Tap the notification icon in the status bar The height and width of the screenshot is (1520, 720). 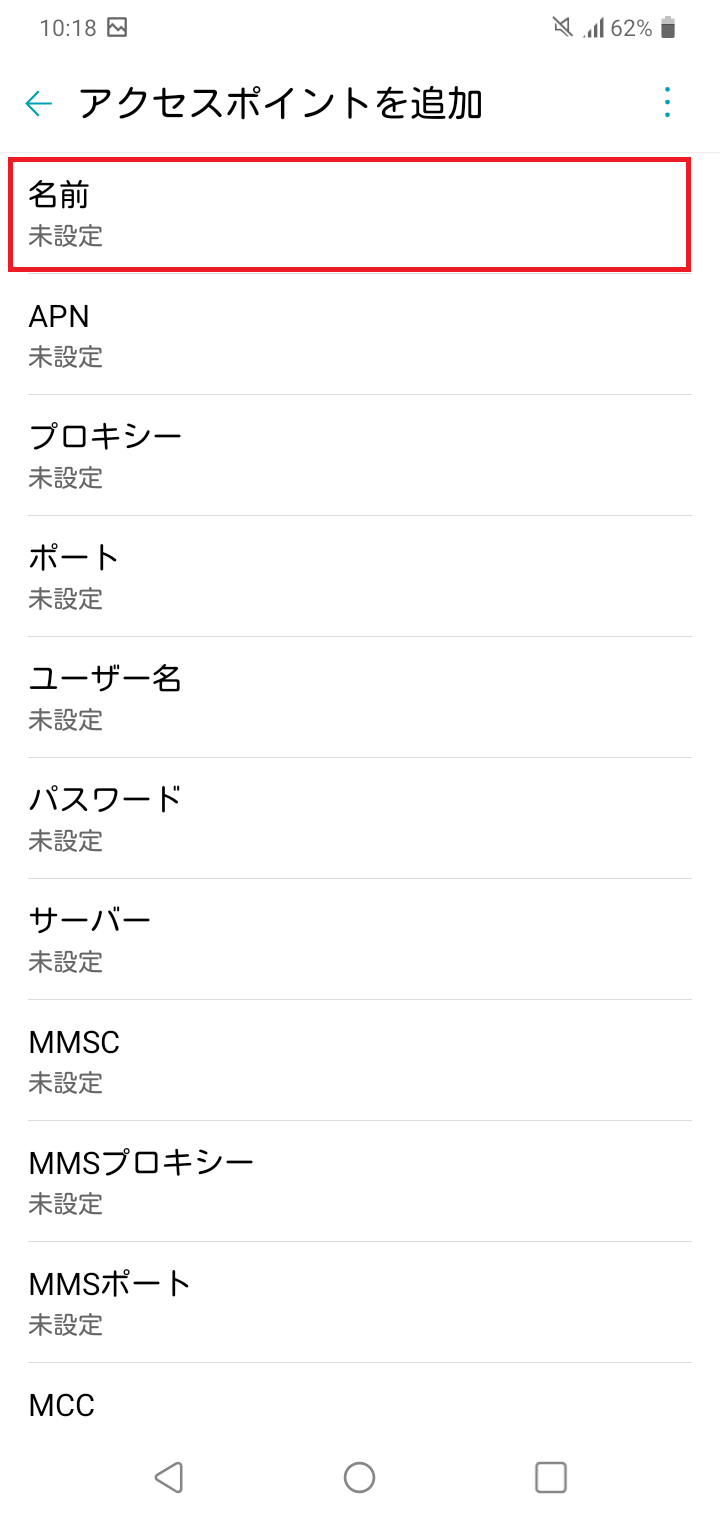[117, 27]
